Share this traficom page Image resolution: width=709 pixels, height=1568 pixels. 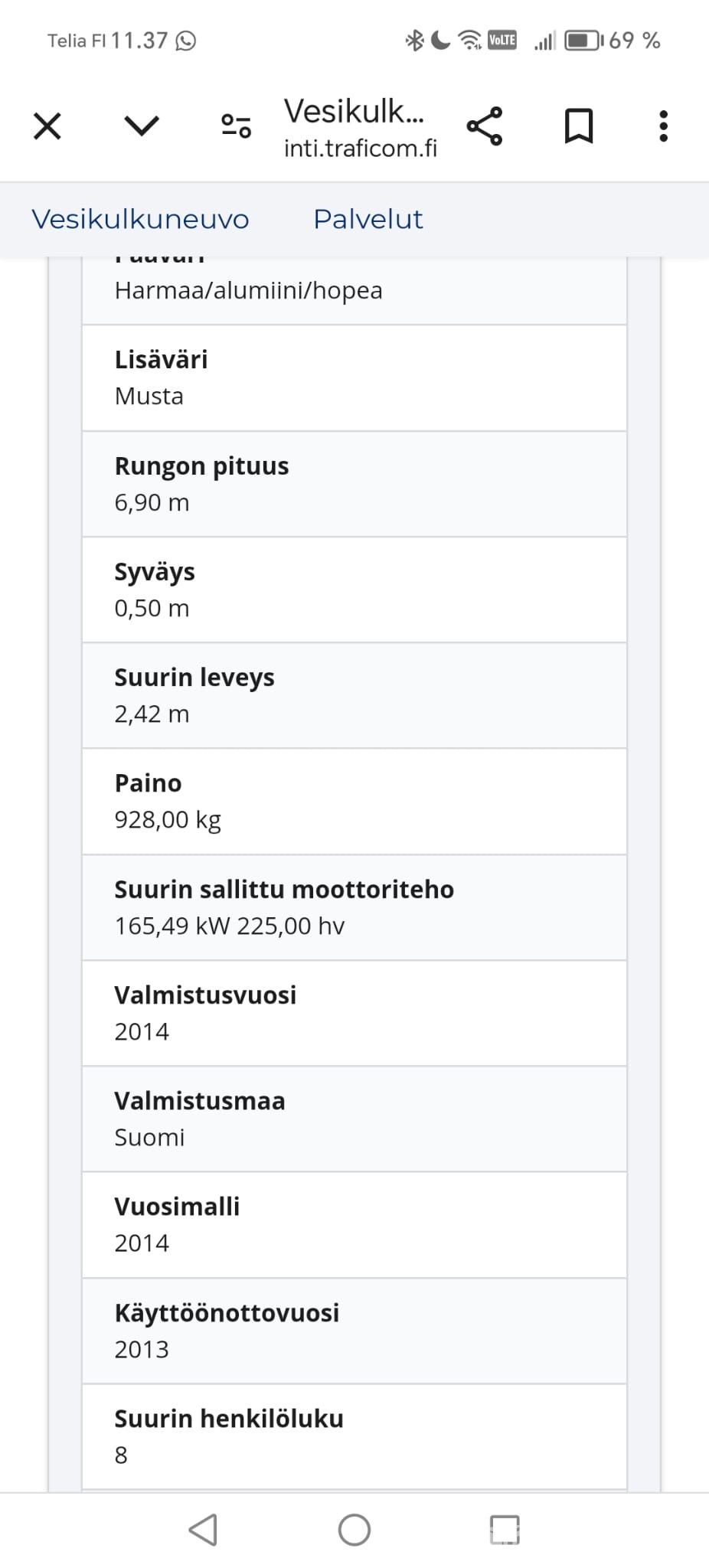(x=485, y=126)
